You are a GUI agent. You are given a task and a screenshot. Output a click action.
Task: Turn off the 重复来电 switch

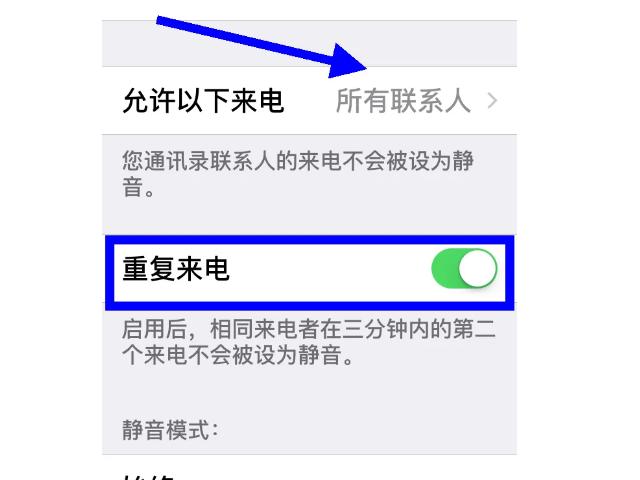tap(464, 270)
